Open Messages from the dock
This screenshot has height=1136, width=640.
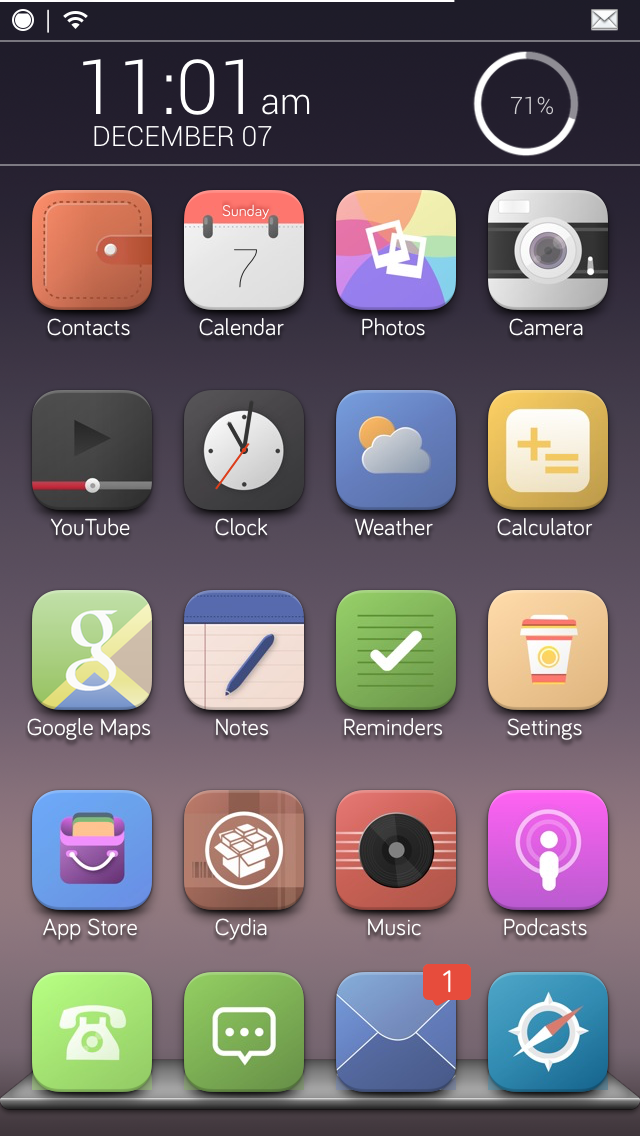pyautogui.click(x=244, y=1030)
